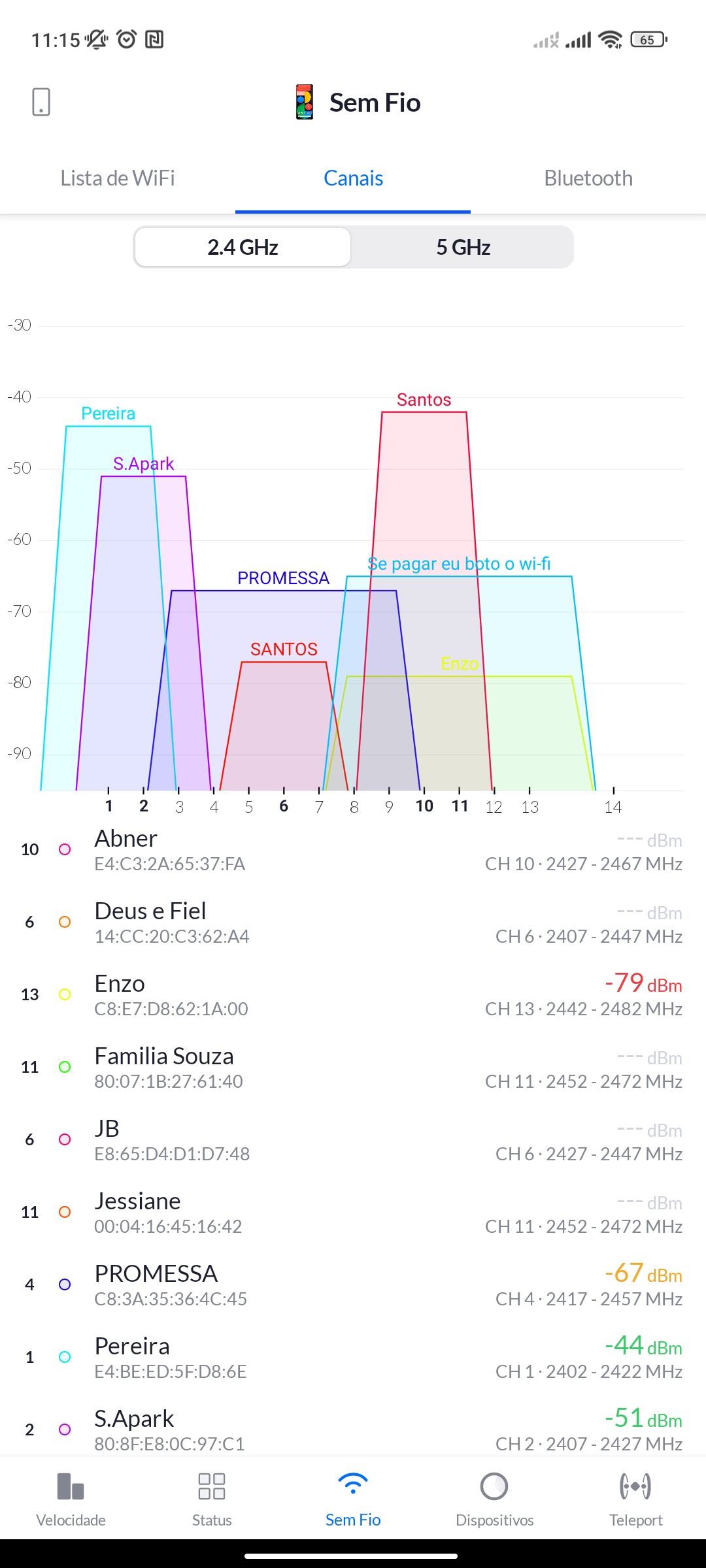Screen dimensions: 706x1568
Task: Open the JB network row
Action: point(353,1140)
